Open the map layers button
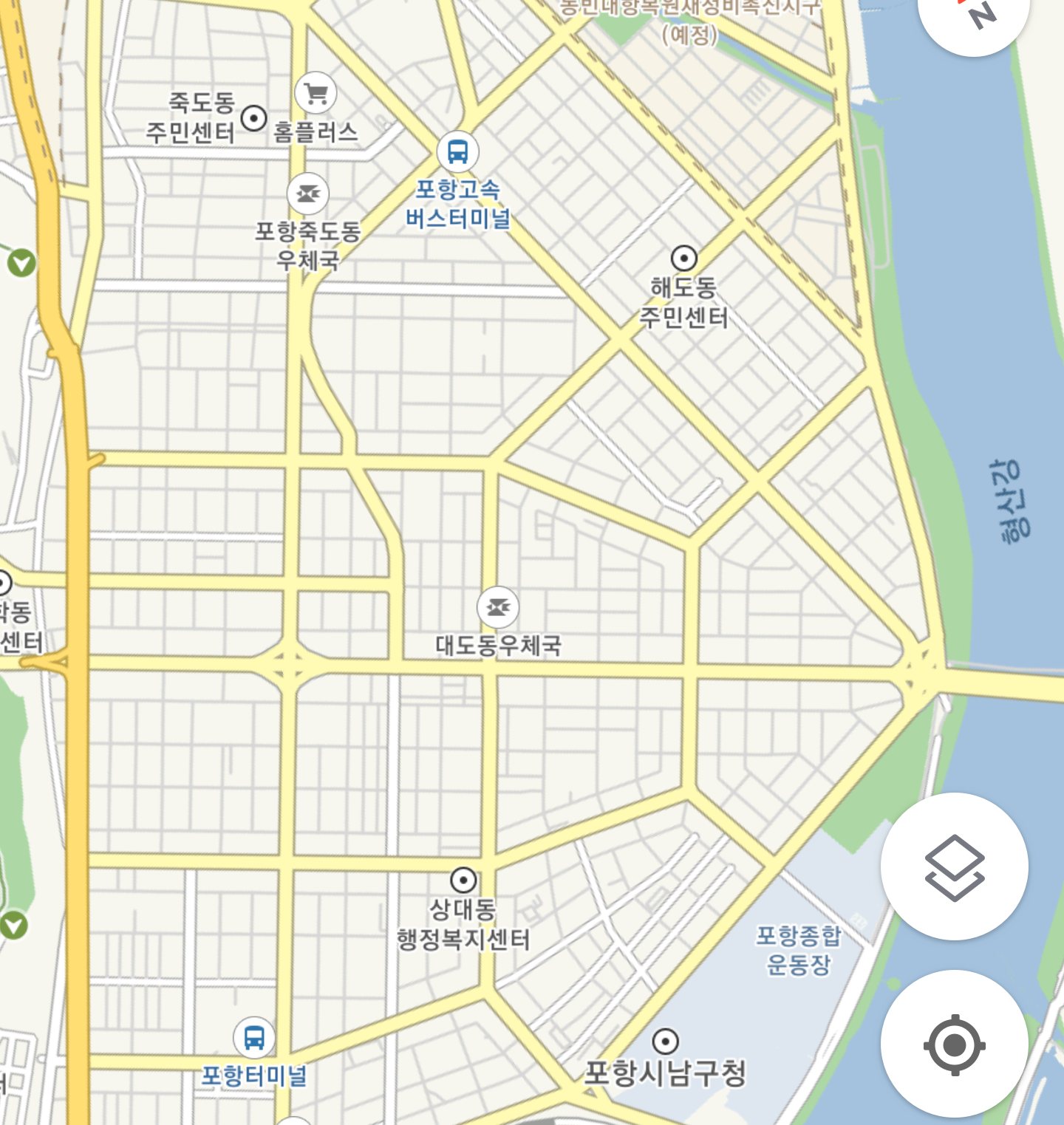Viewport: 1064px width, 1125px height. pyautogui.click(x=954, y=866)
